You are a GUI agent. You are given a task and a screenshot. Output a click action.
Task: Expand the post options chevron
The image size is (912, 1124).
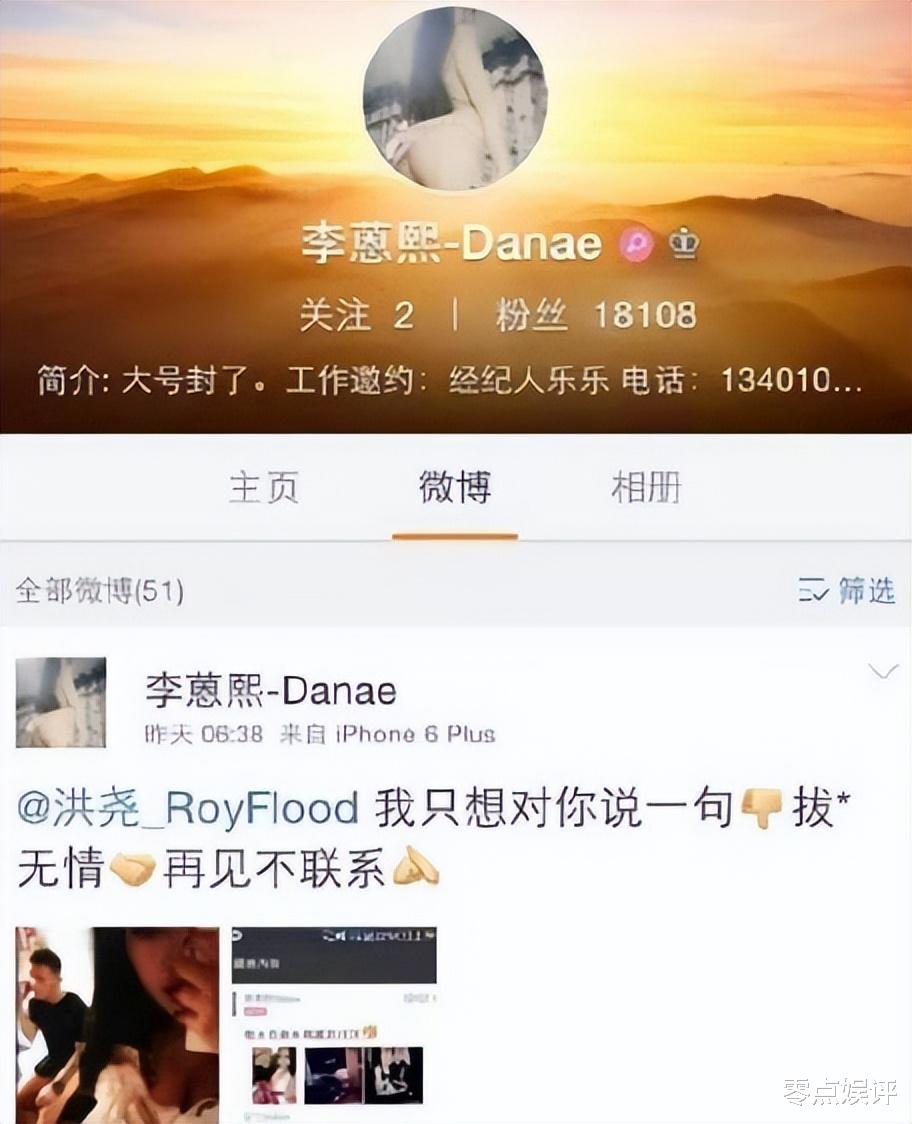click(x=883, y=672)
